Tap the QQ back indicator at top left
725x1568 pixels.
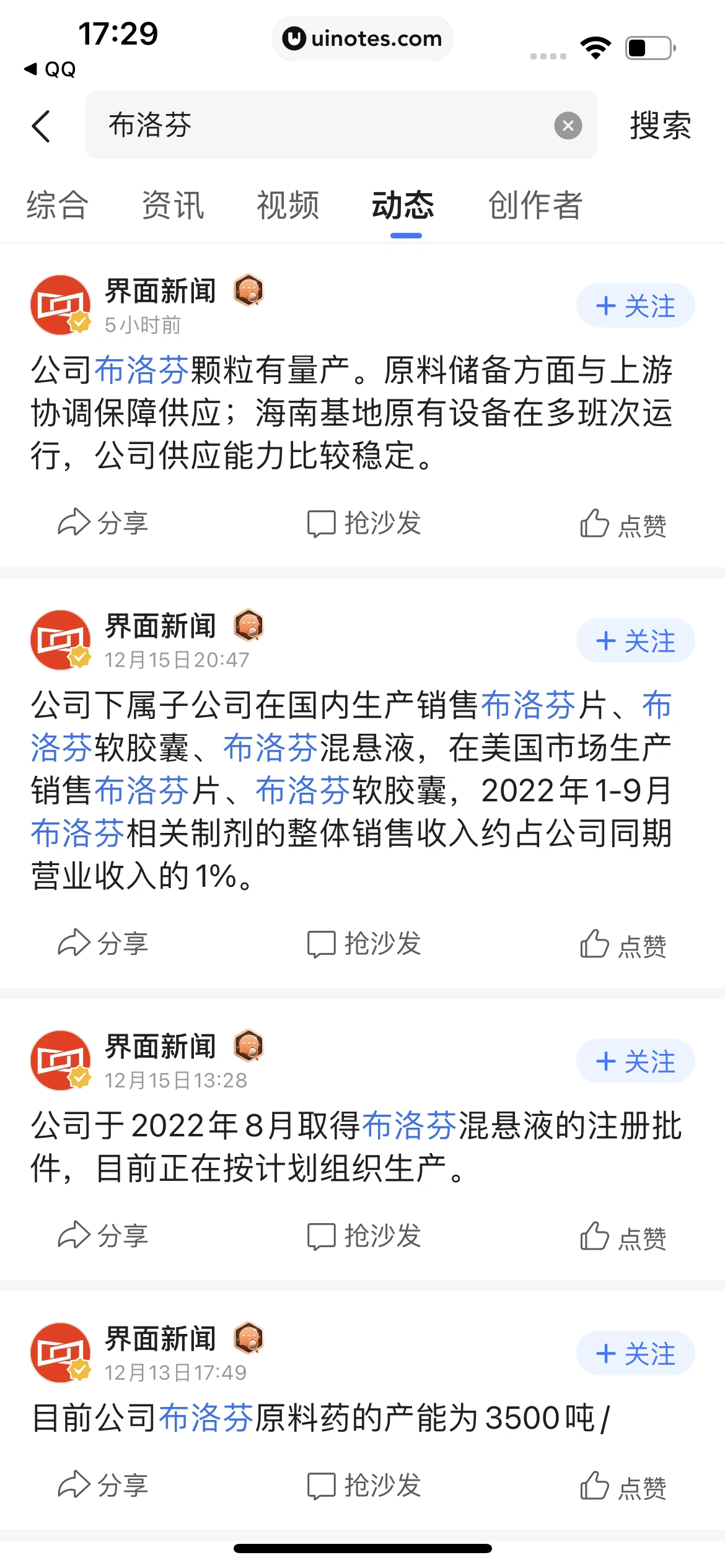(x=50, y=69)
